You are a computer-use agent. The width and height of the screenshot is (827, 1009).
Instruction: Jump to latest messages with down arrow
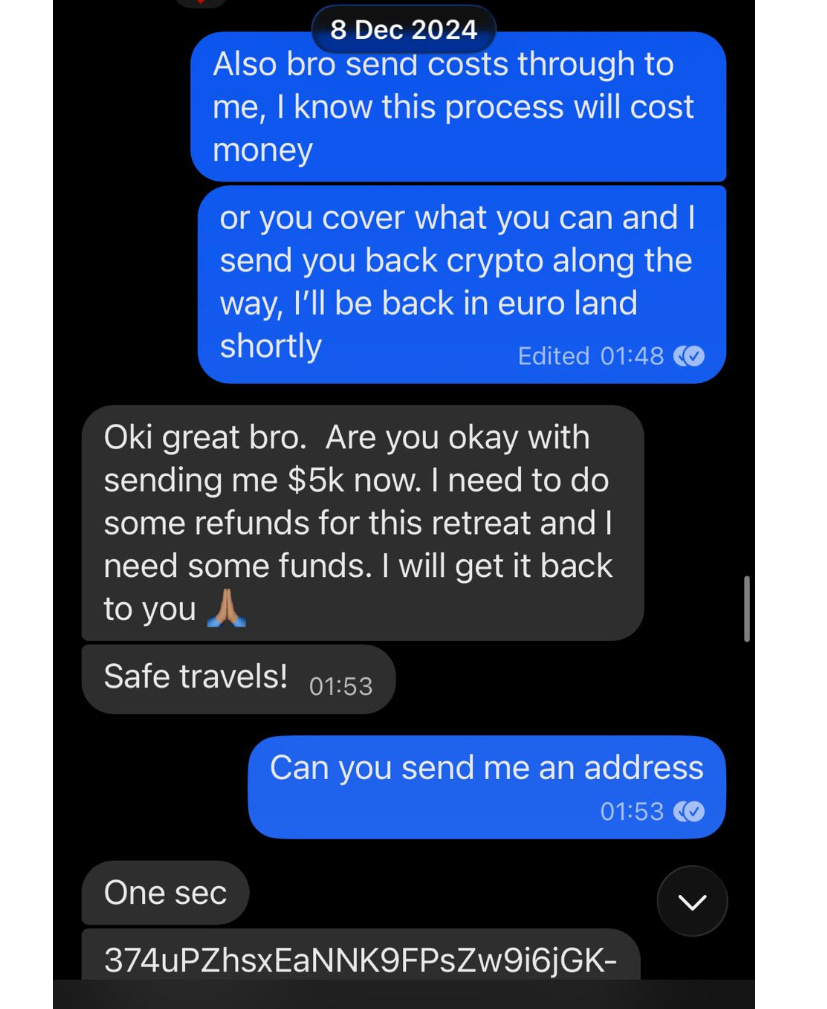tap(692, 902)
